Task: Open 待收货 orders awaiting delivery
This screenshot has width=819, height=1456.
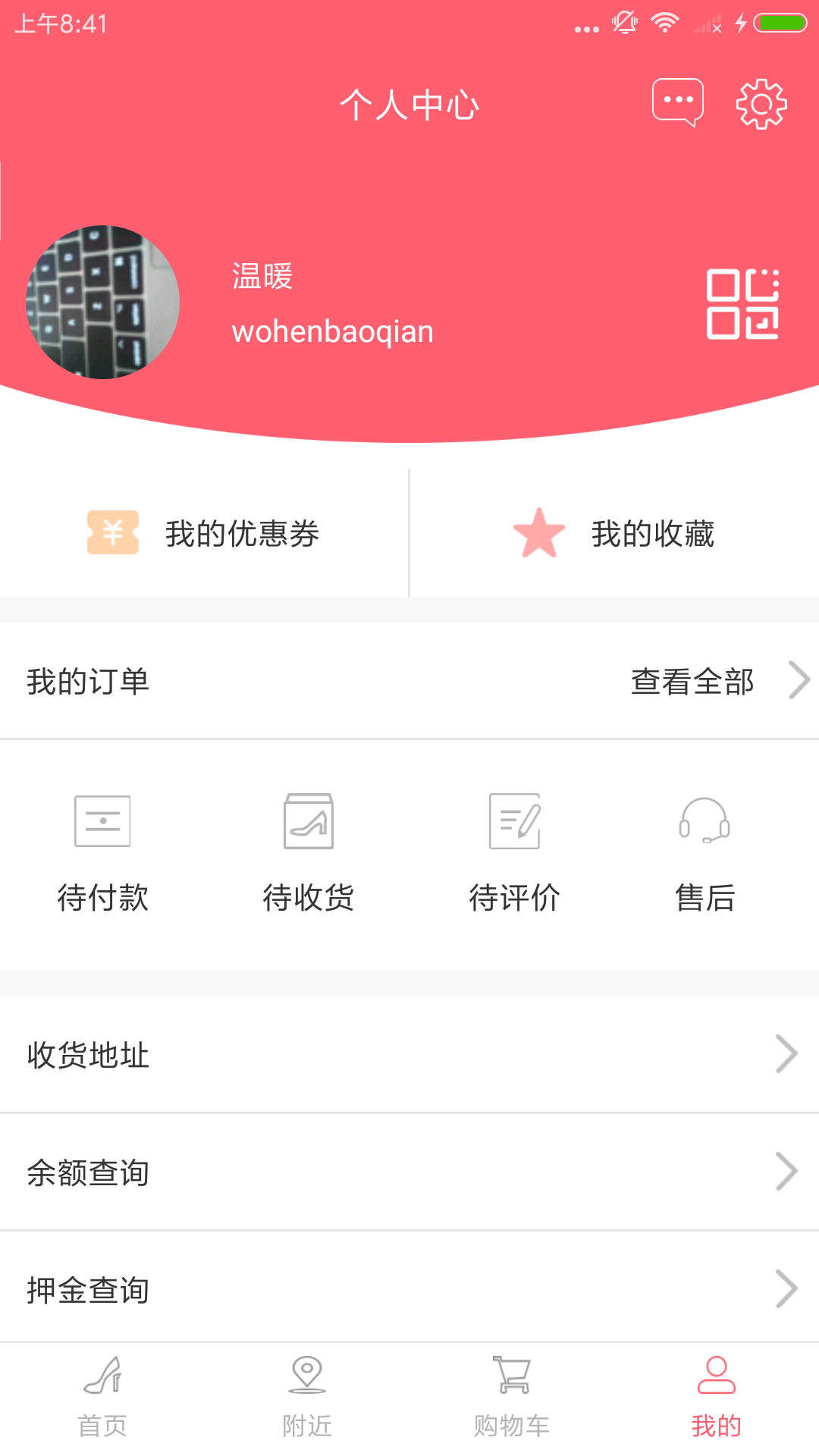Action: (309, 853)
